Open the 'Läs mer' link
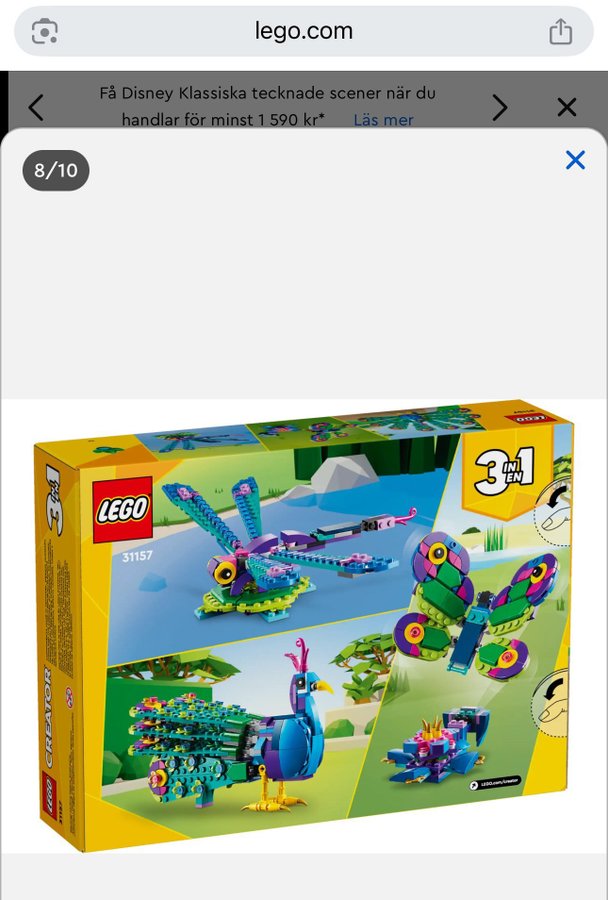The image size is (608, 900). (383, 120)
